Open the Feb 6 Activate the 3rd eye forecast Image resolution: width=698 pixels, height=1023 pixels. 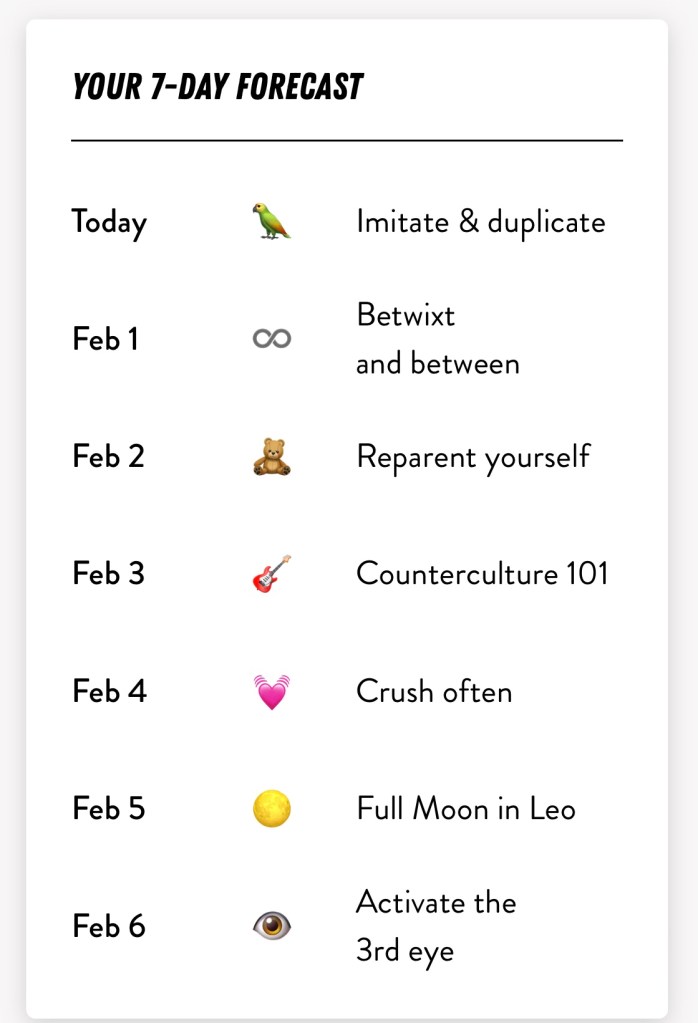[435, 926]
